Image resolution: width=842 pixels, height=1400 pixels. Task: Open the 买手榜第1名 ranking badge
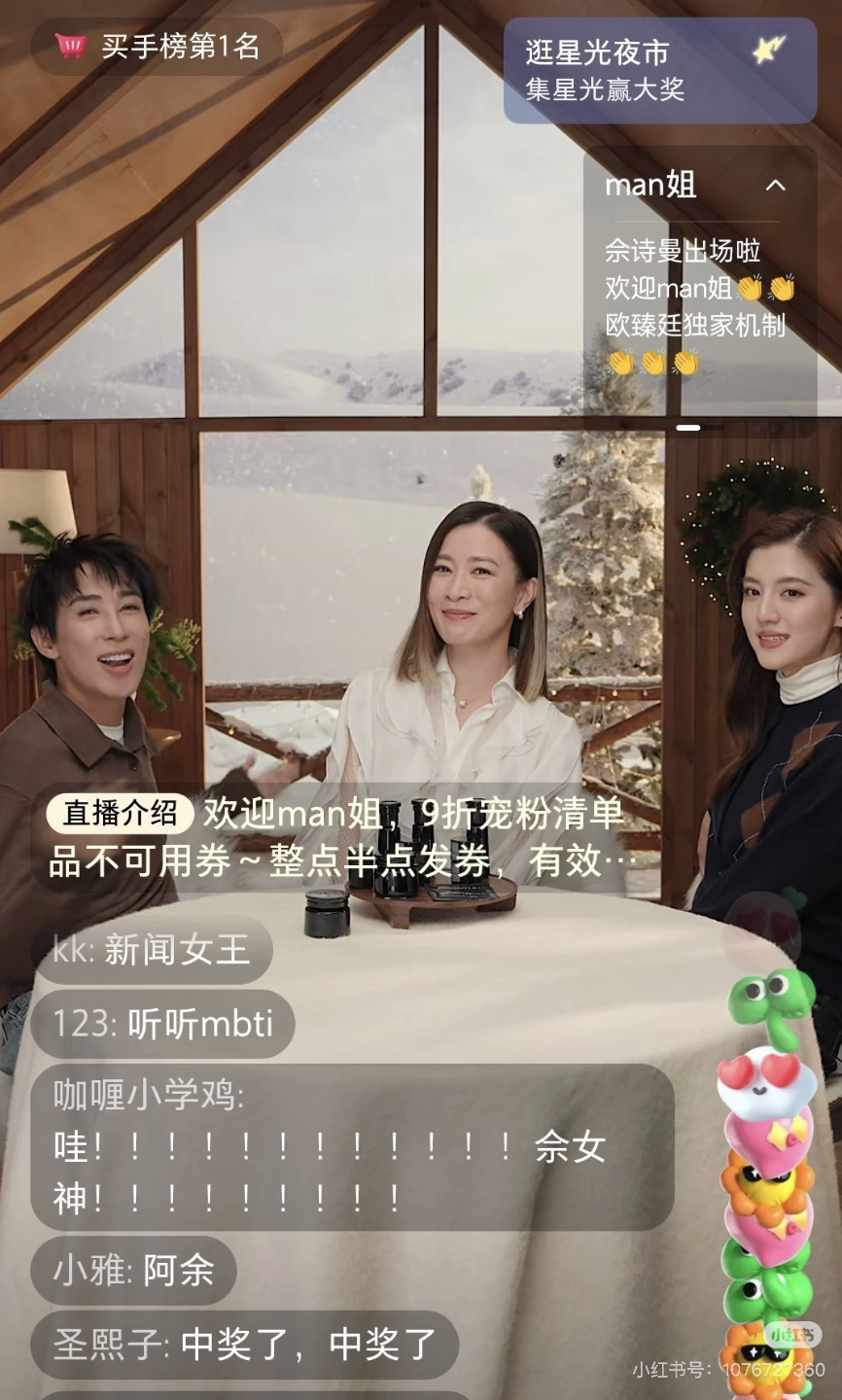pyautogui.click(x=158, y=46)
